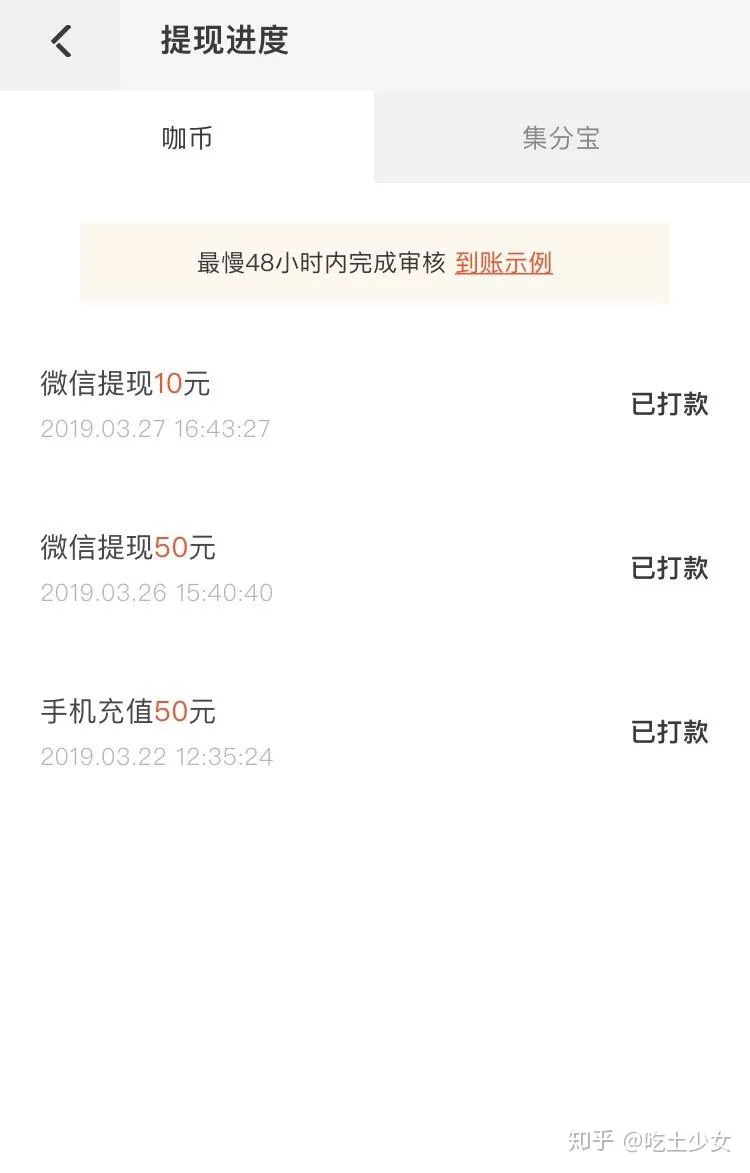Tap the 48-hour review notice banner
750x1173 pixels.
375,263
